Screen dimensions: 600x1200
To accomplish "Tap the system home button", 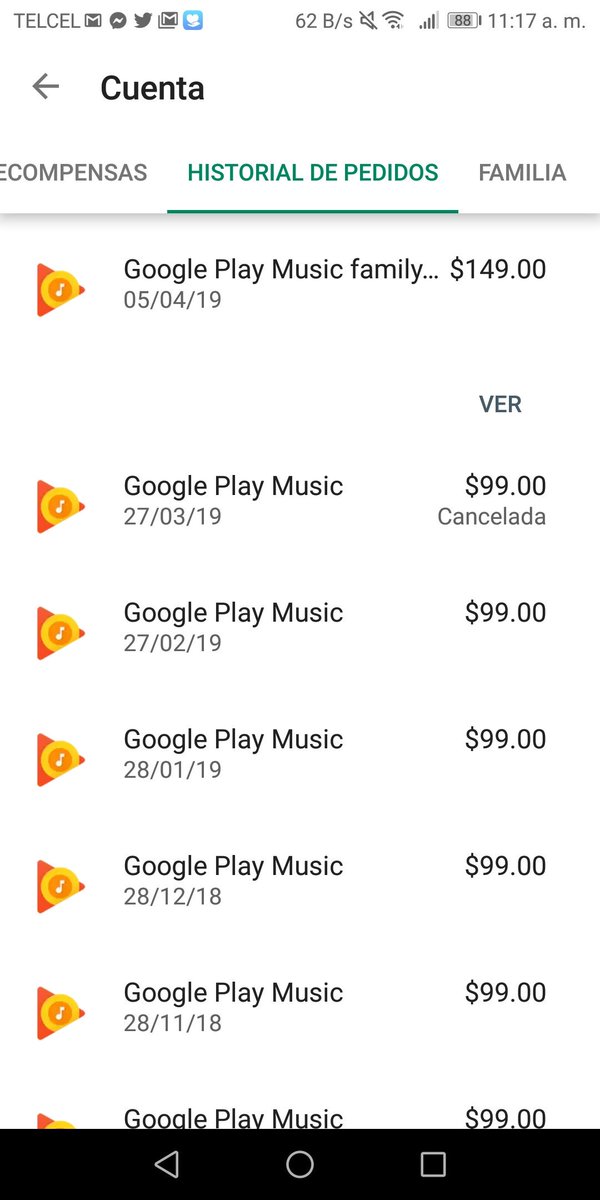I will pos(300,1164).
